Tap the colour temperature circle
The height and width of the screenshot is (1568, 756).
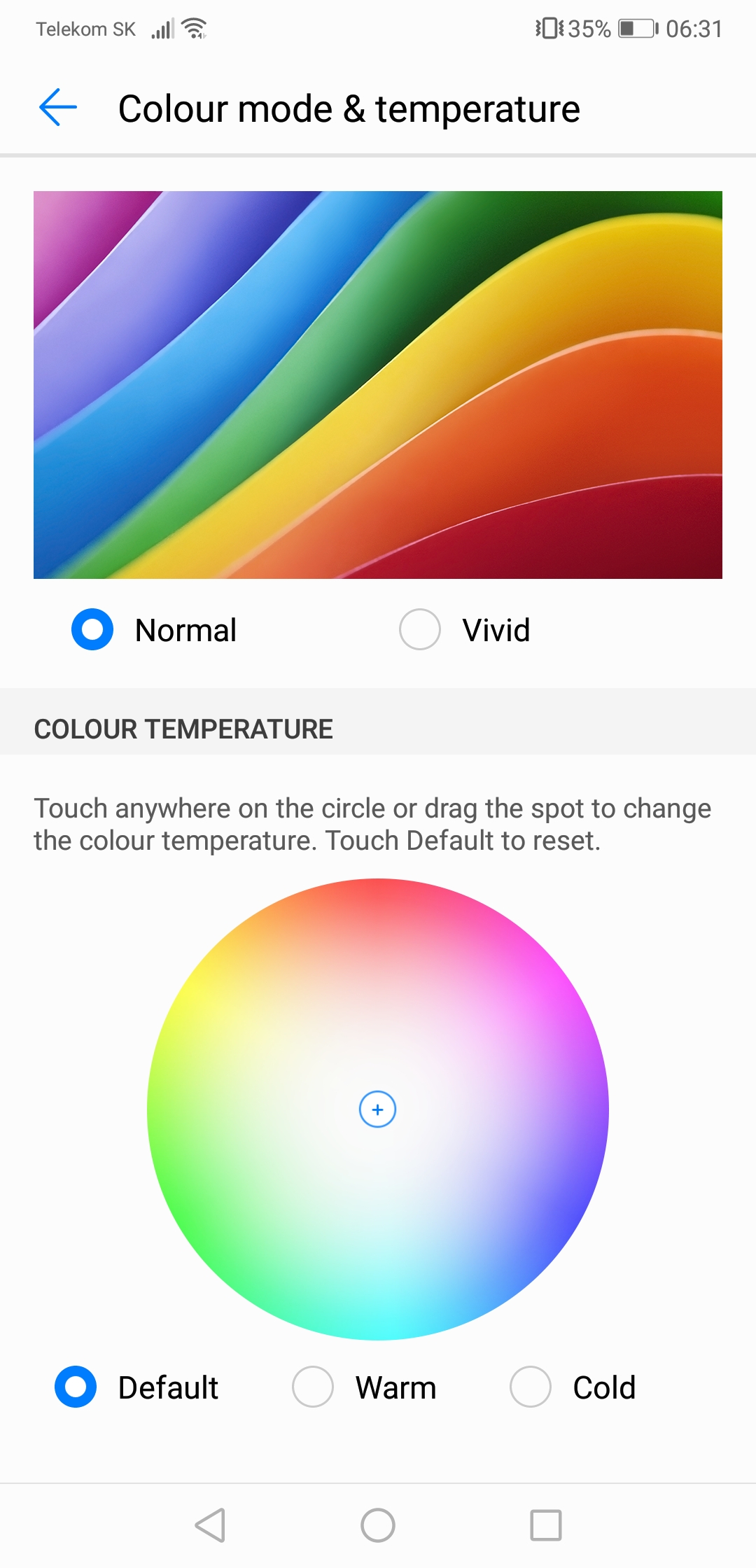377,1109
